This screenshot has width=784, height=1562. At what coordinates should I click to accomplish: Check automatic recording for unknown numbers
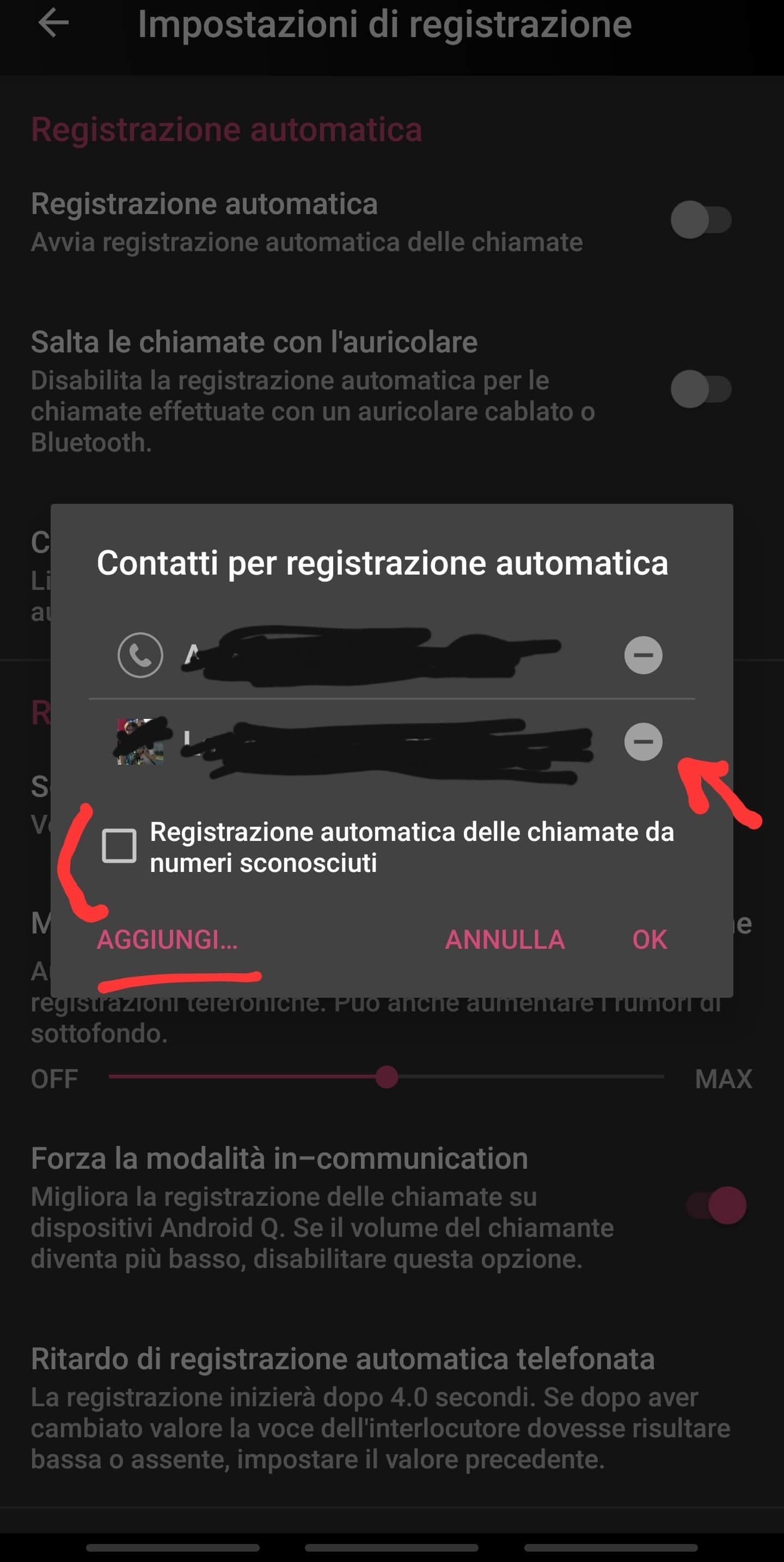click(119, 845)
